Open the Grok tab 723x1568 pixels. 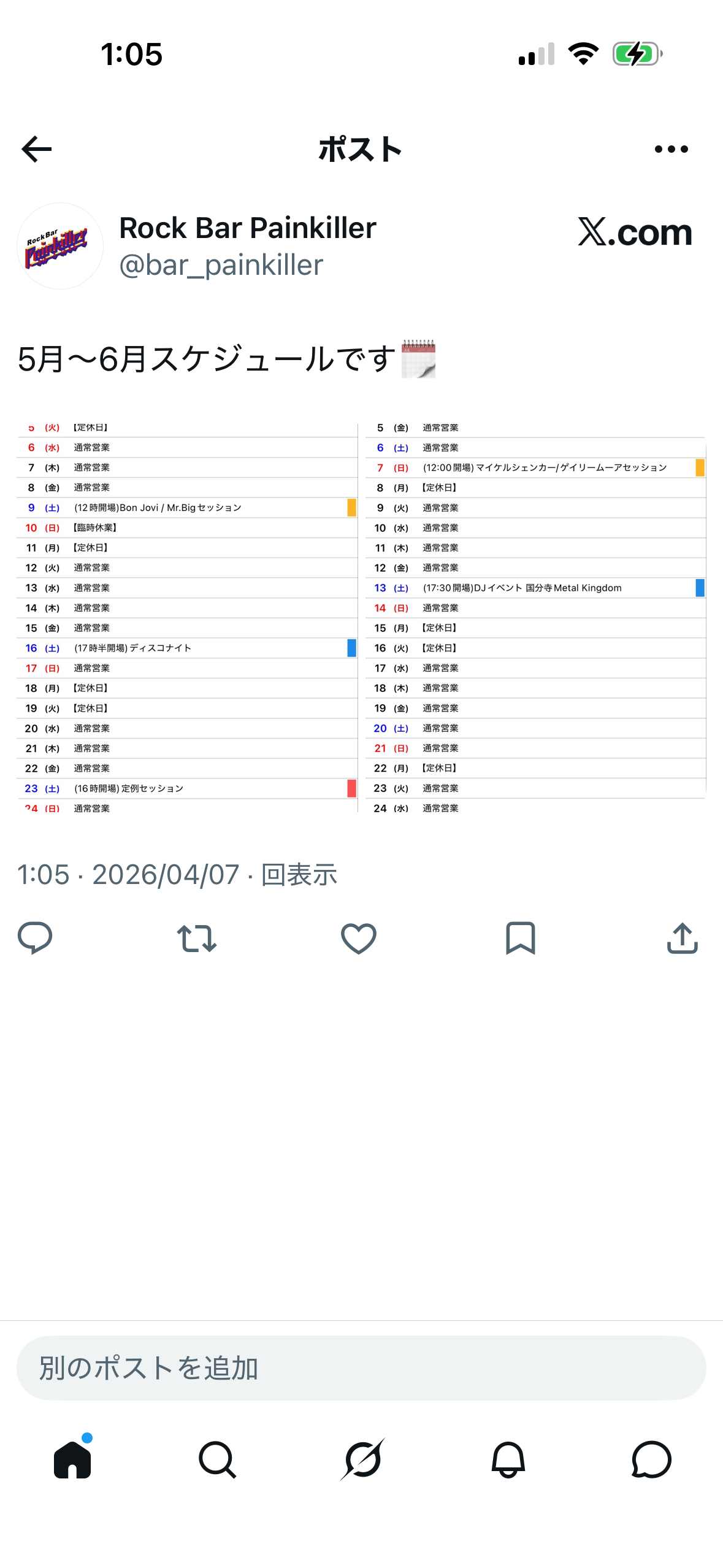click(362, 1459)
